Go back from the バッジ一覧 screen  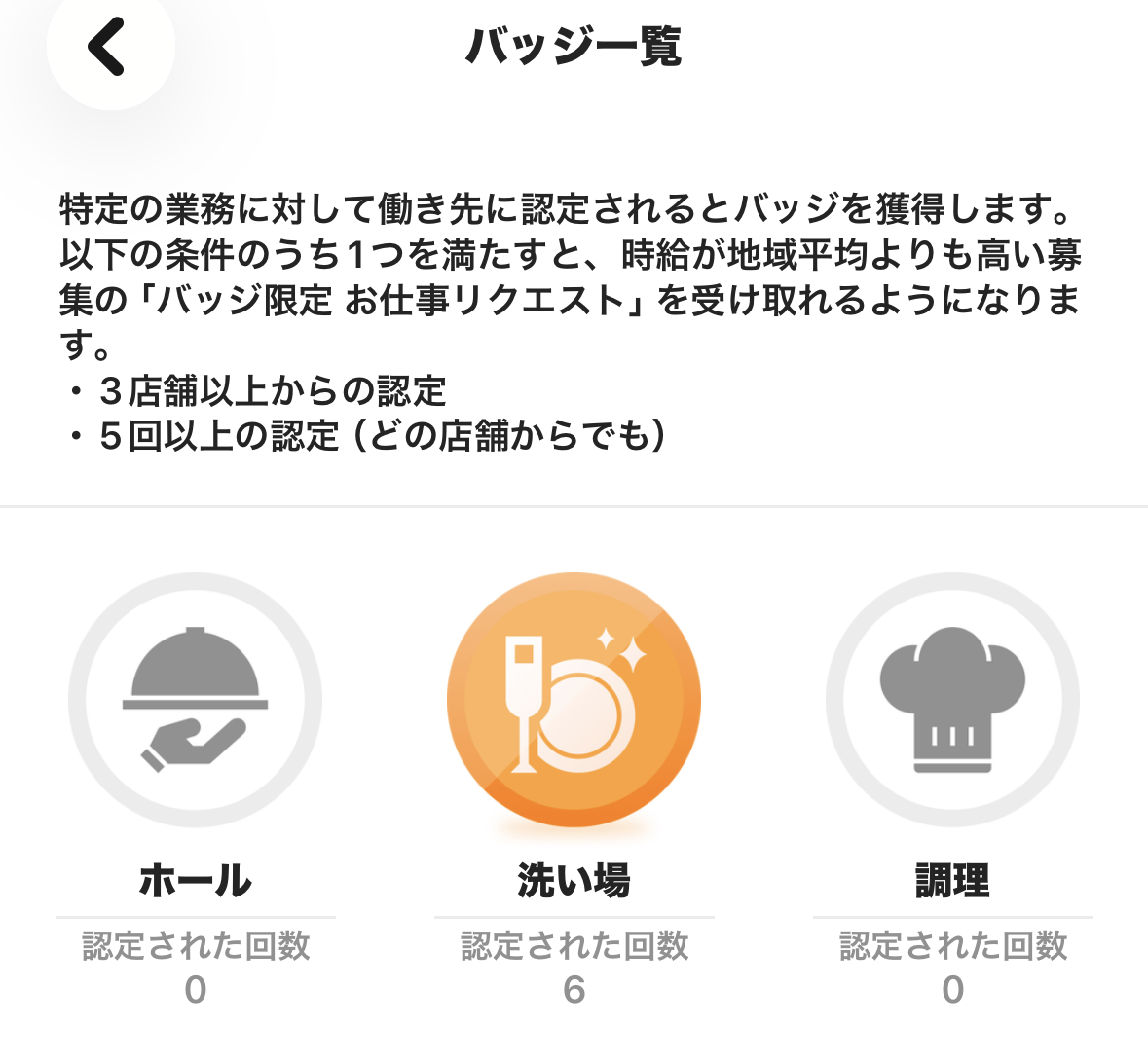[x=107, y=46]
